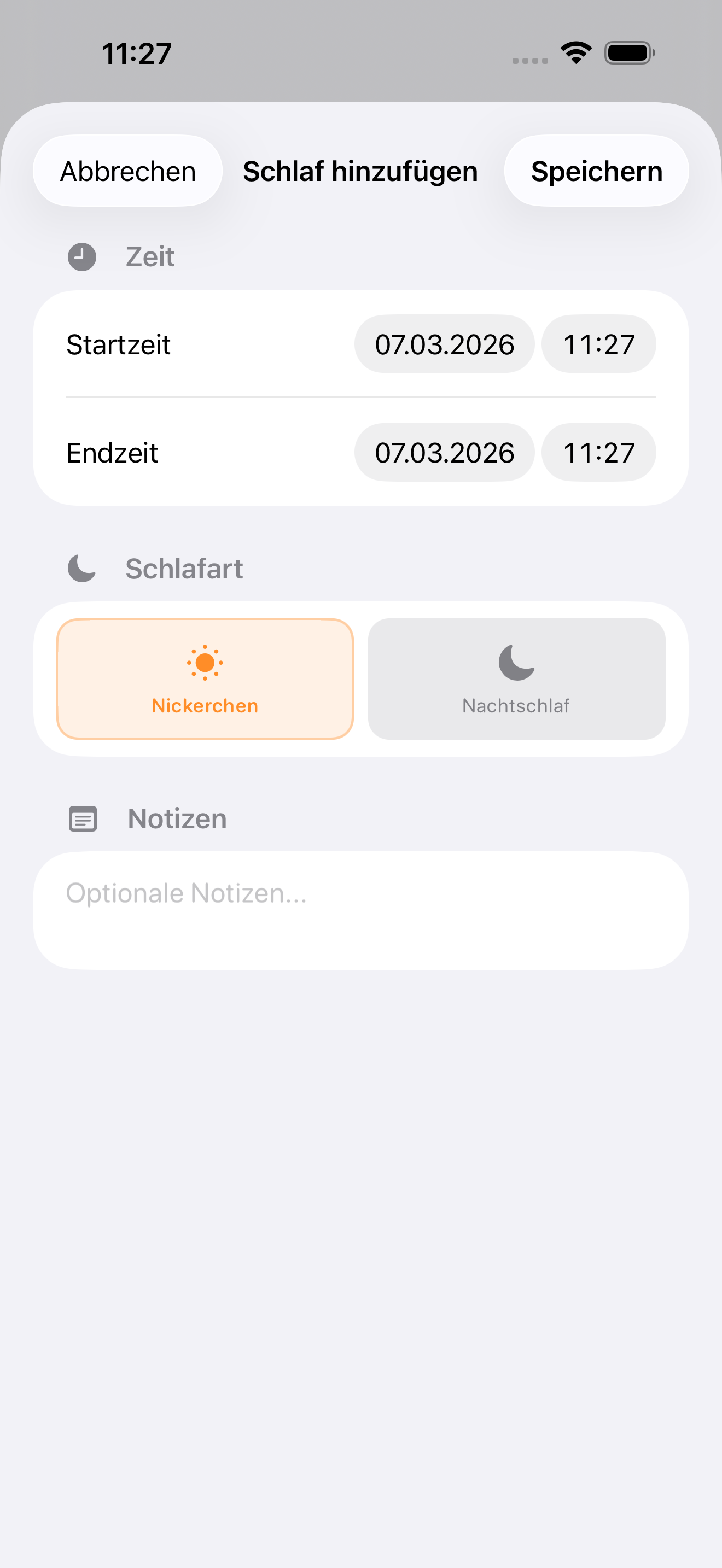Click the clock icon next to Zeit
This screenshot has width=722, height=1568.
[82, 257]
